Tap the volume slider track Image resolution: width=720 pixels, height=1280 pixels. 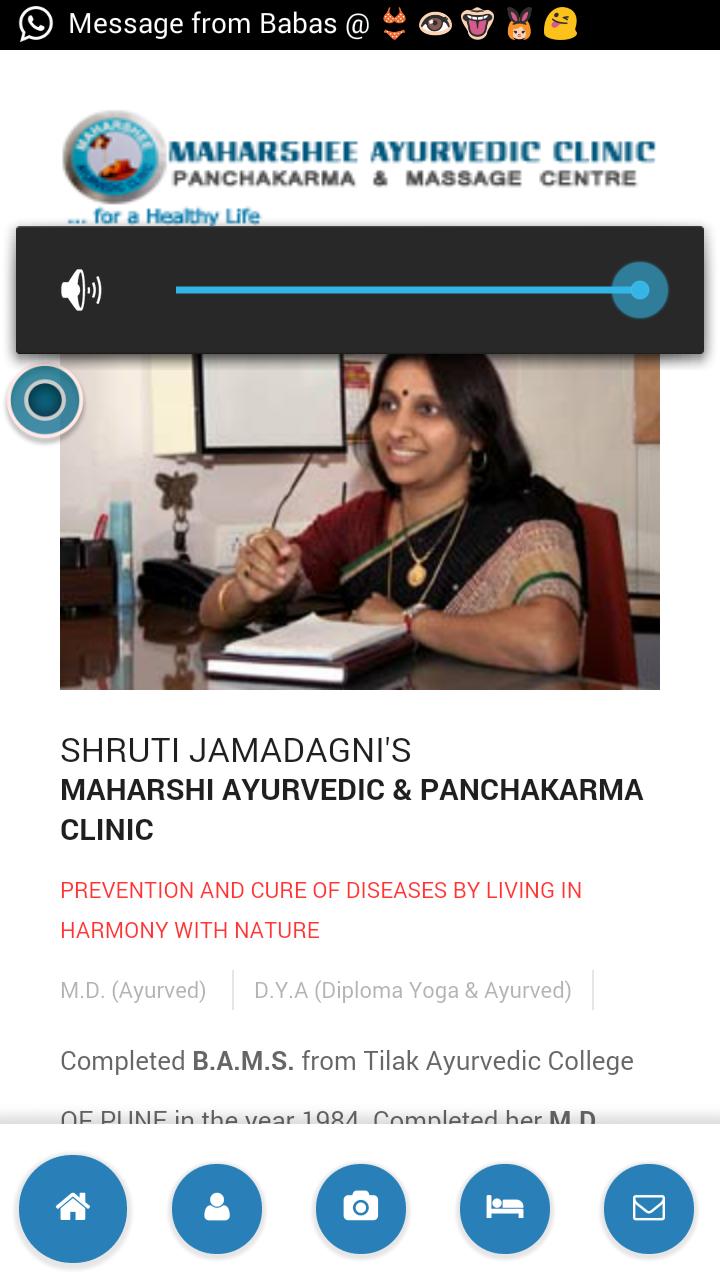coord(400,290)
